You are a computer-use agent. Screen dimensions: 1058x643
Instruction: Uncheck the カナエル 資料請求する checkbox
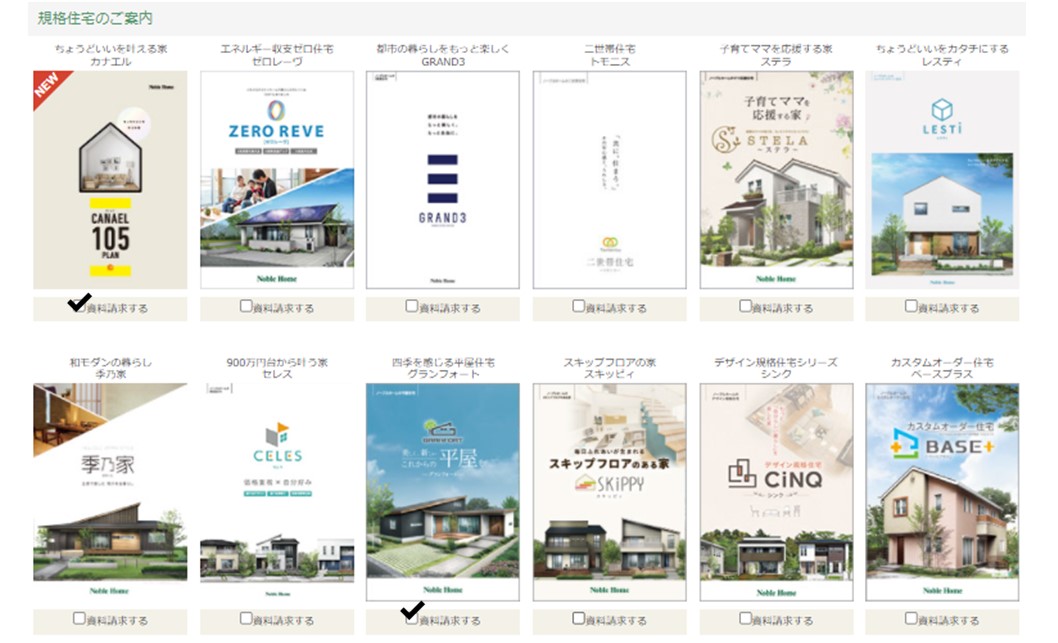80,307
